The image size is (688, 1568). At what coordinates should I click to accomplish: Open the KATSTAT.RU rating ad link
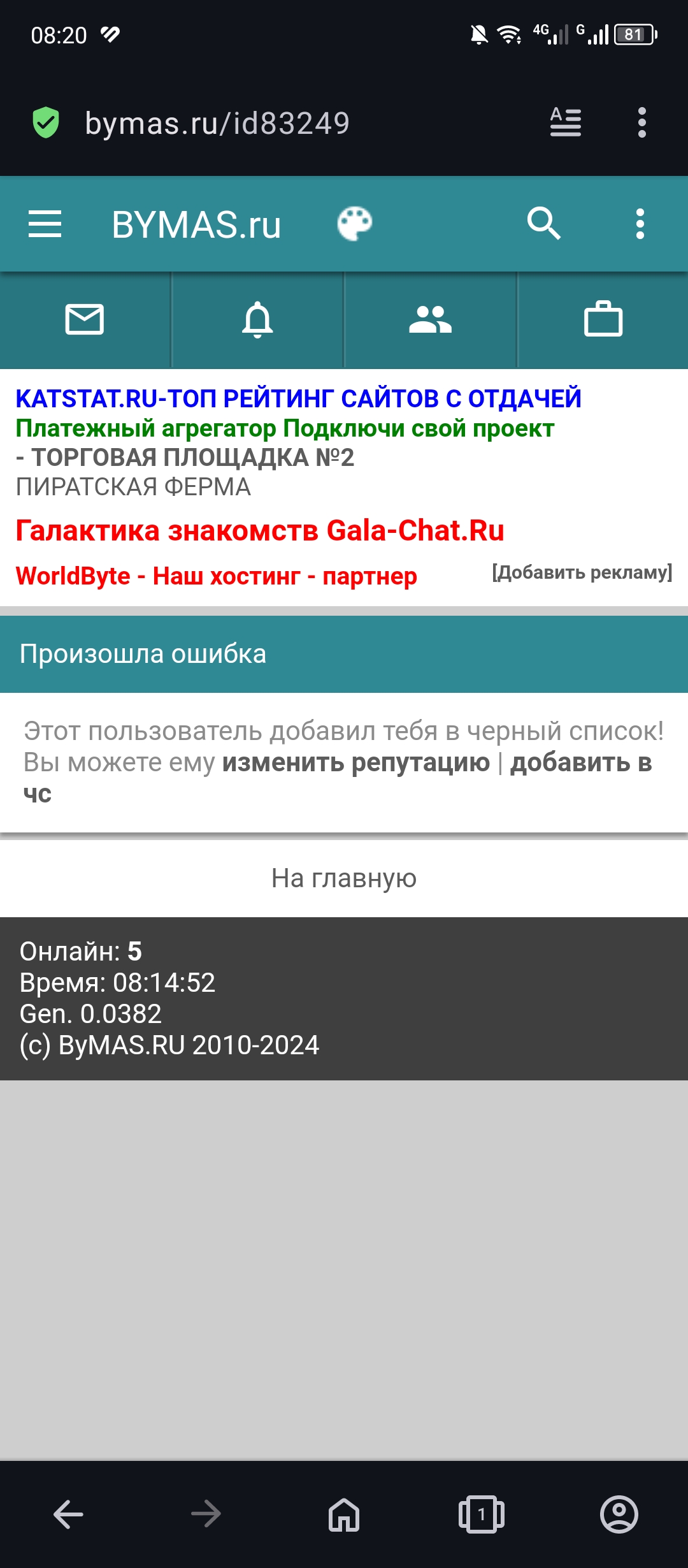coord(298,398)
